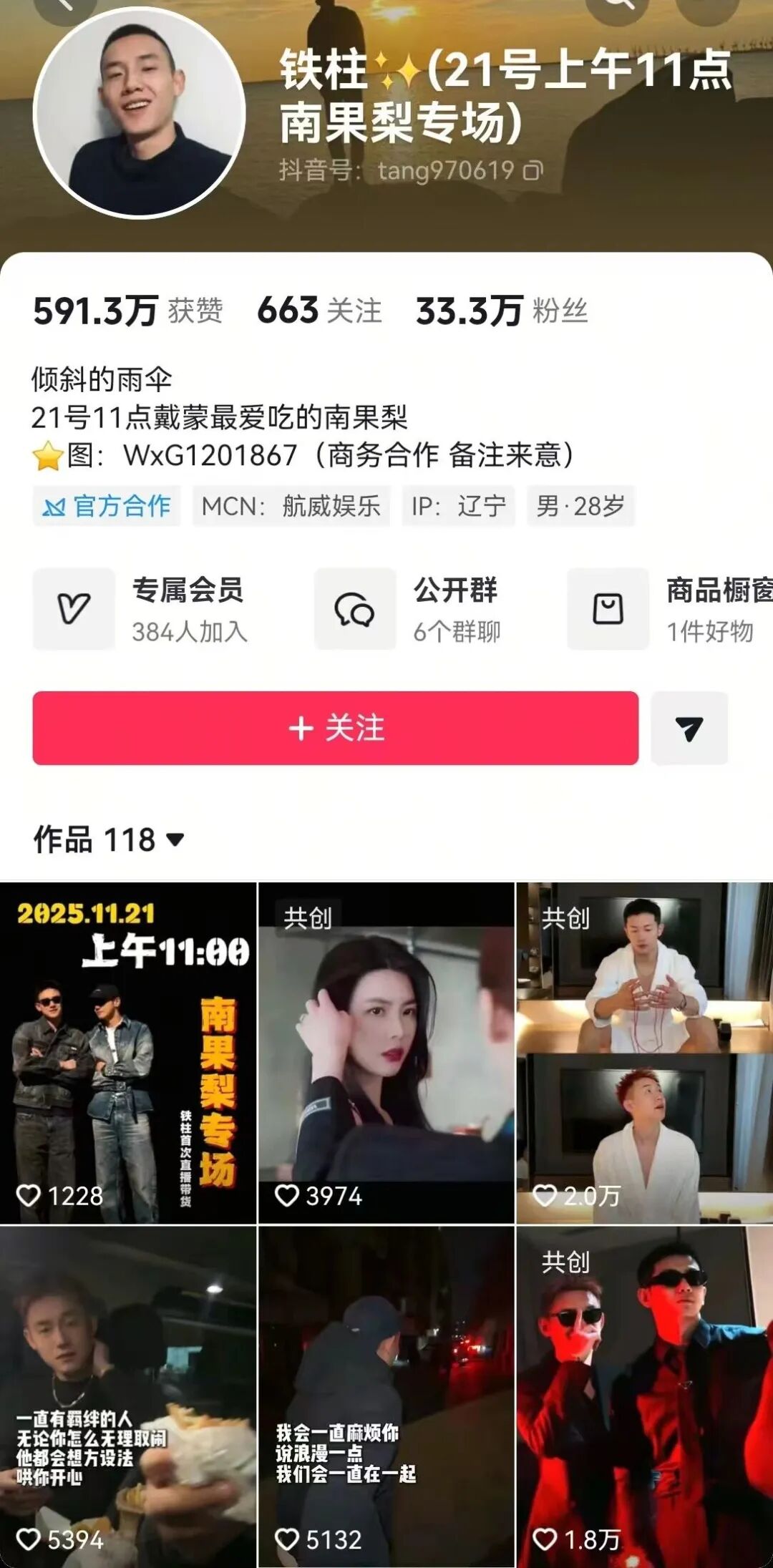Open the 663 following list
This screenshot has width=773, height=1568.
click(x=319, y=311)
